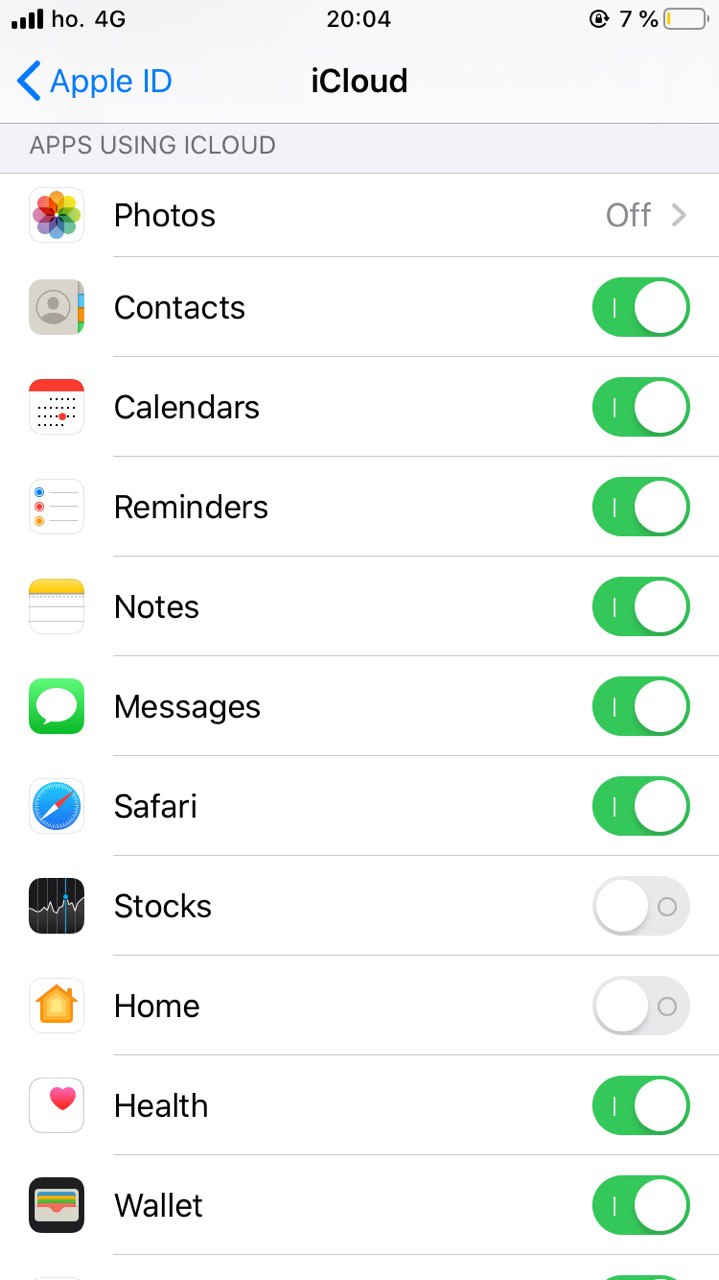Switch off the Wallet toggle
Image resolution: width=719 pixels, height=1280 pixels.
[641, 1205]
